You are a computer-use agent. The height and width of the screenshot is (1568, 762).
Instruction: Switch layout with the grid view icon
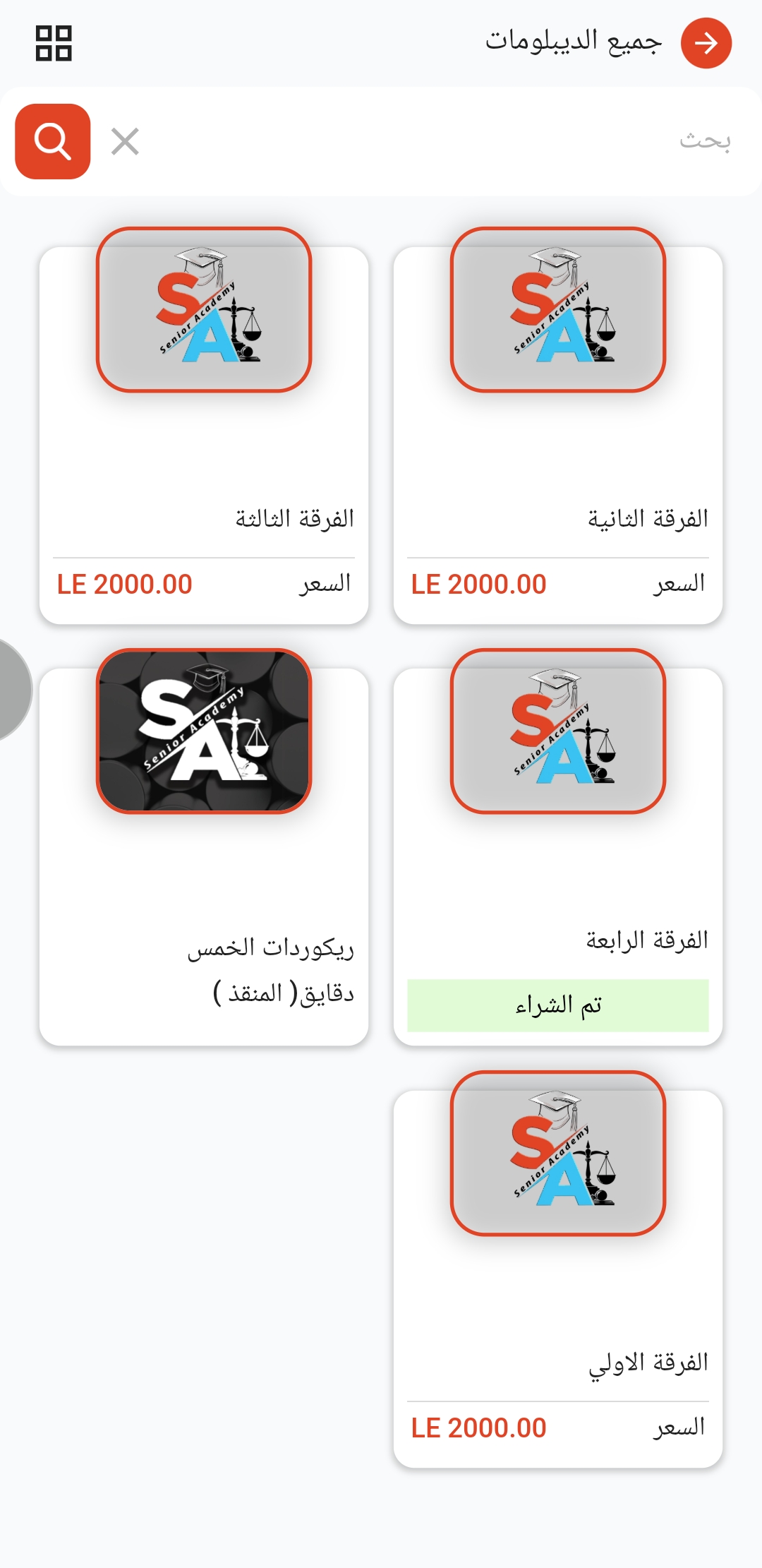click(x=54, y=43)
